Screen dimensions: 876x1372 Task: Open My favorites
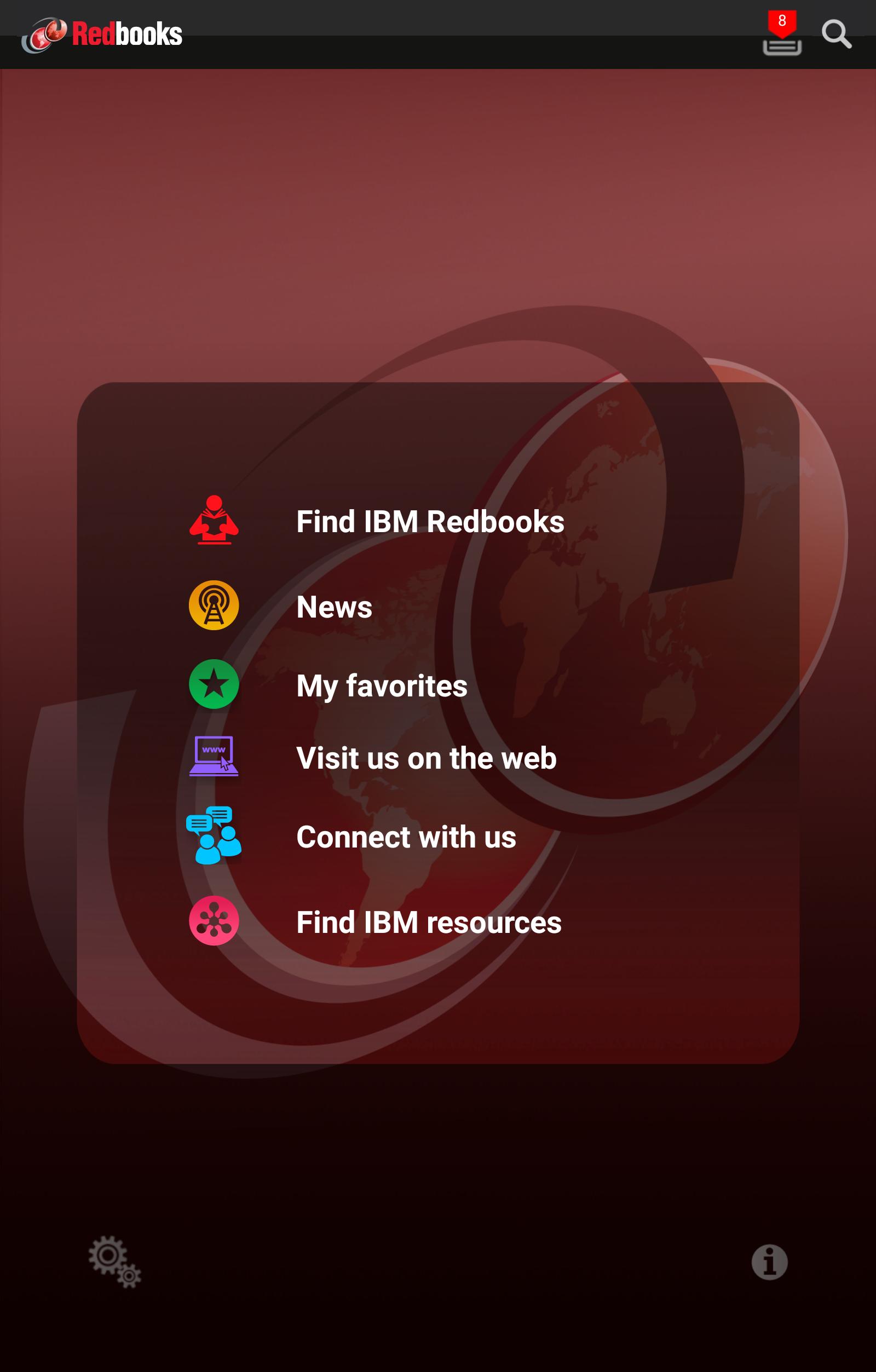coord(381,685)
